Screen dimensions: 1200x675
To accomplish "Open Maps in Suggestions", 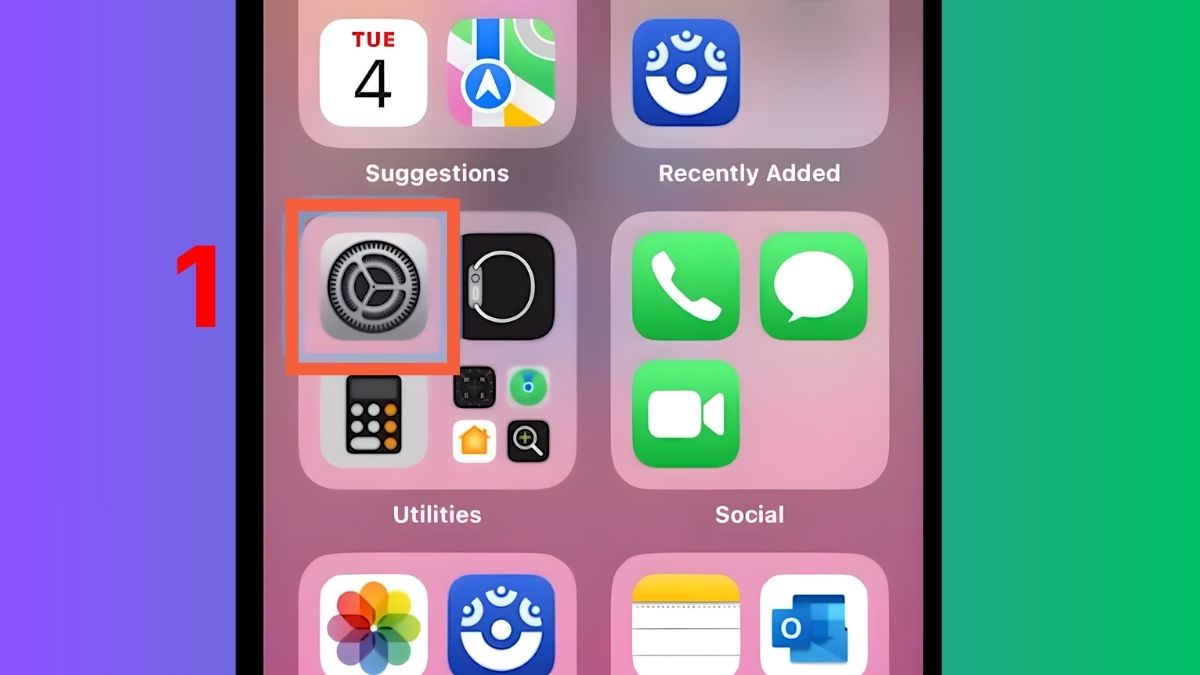I will [501, 72].
